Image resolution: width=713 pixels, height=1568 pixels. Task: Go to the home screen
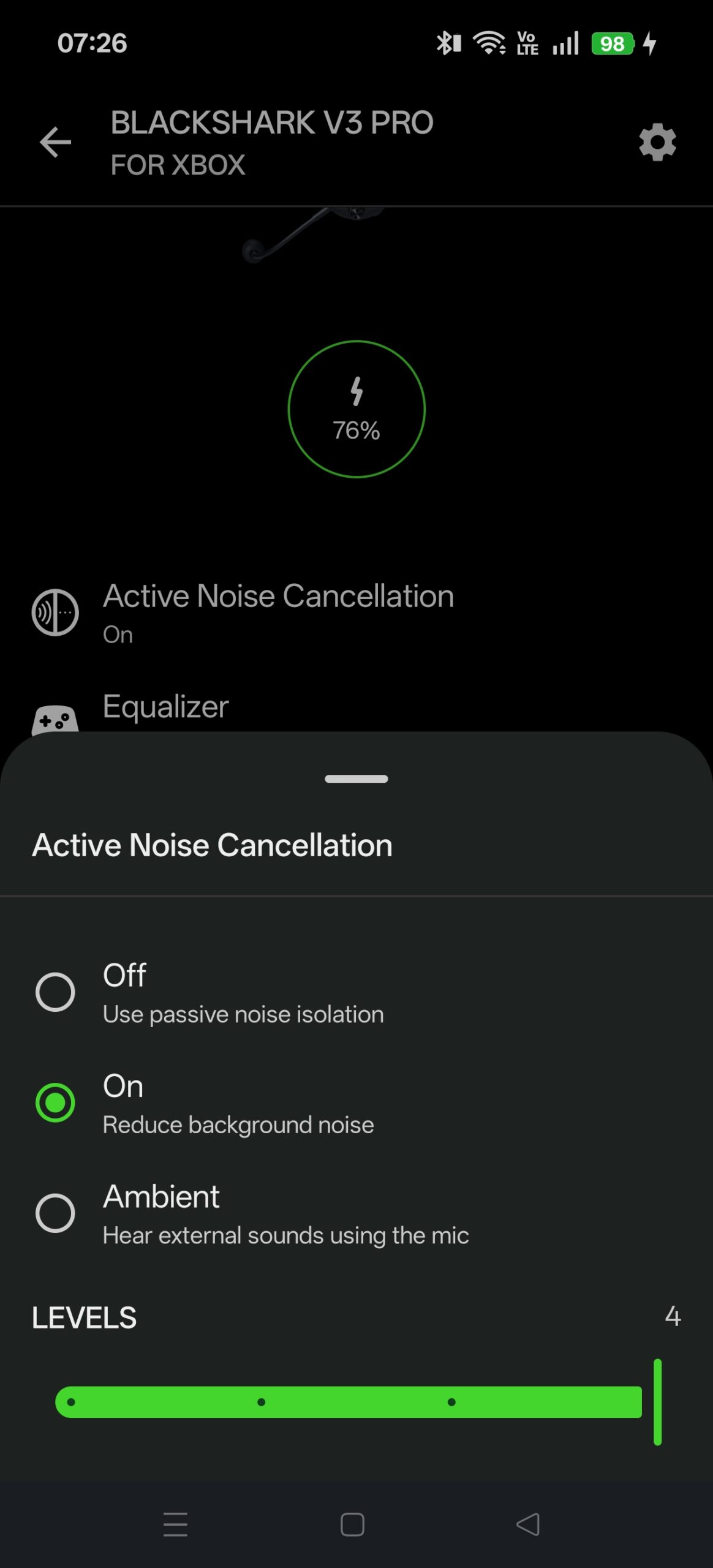pyautogui.click(x=352, y=1524)
